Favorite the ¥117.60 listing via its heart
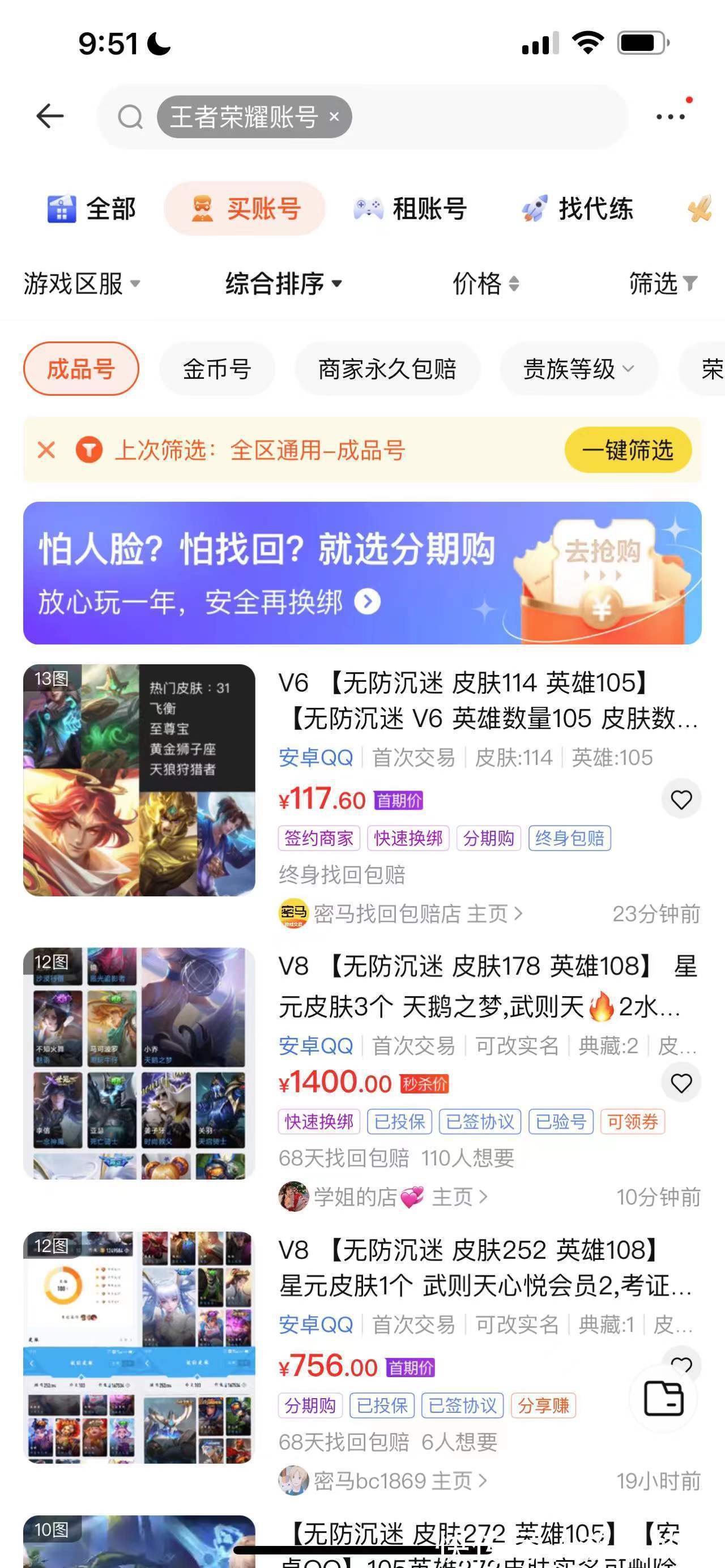Viewport: 725px width, 1568px height. pyautogui.click(x=681, y=799)
